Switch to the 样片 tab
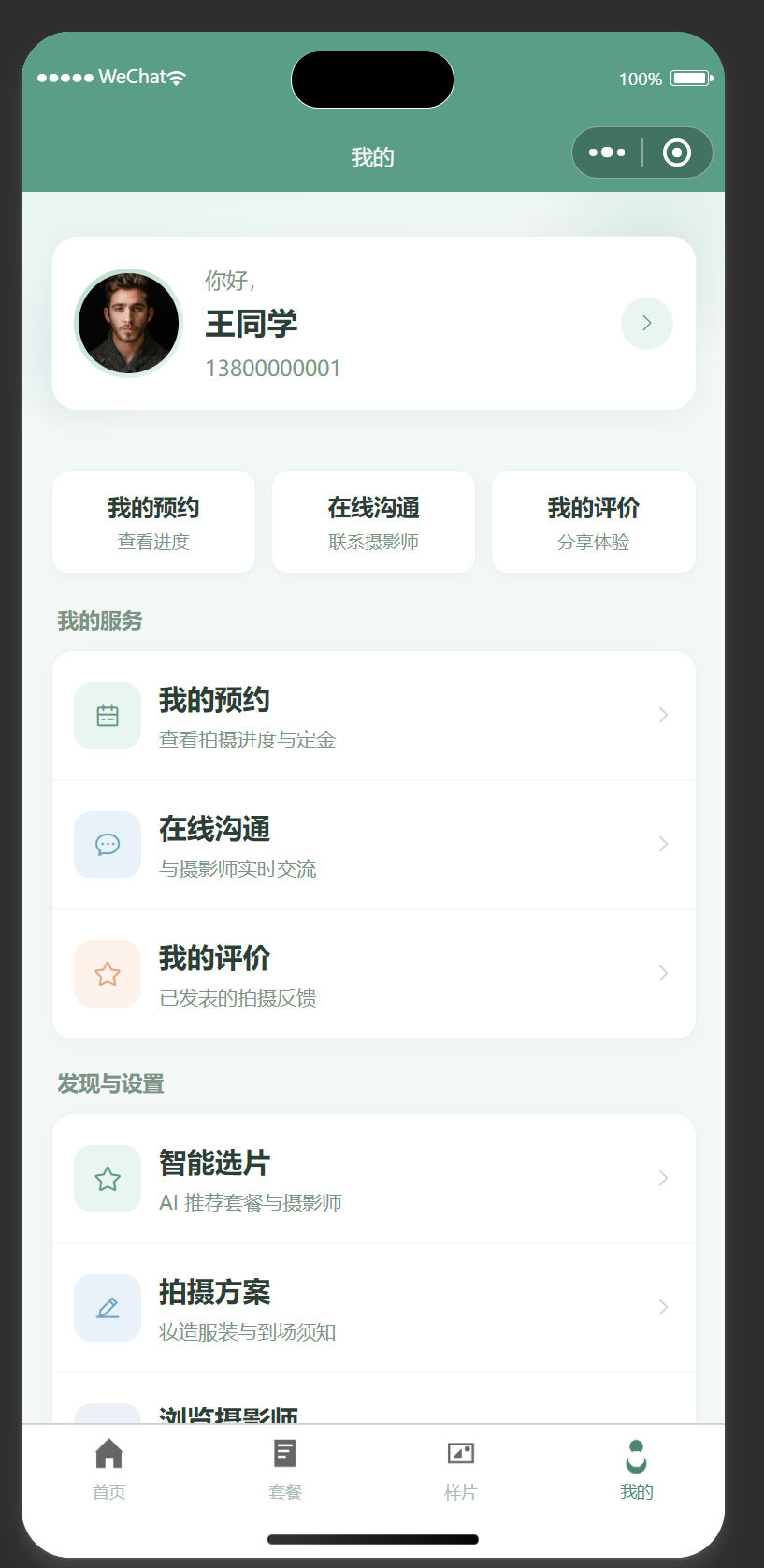 (x=461, y=1470)
